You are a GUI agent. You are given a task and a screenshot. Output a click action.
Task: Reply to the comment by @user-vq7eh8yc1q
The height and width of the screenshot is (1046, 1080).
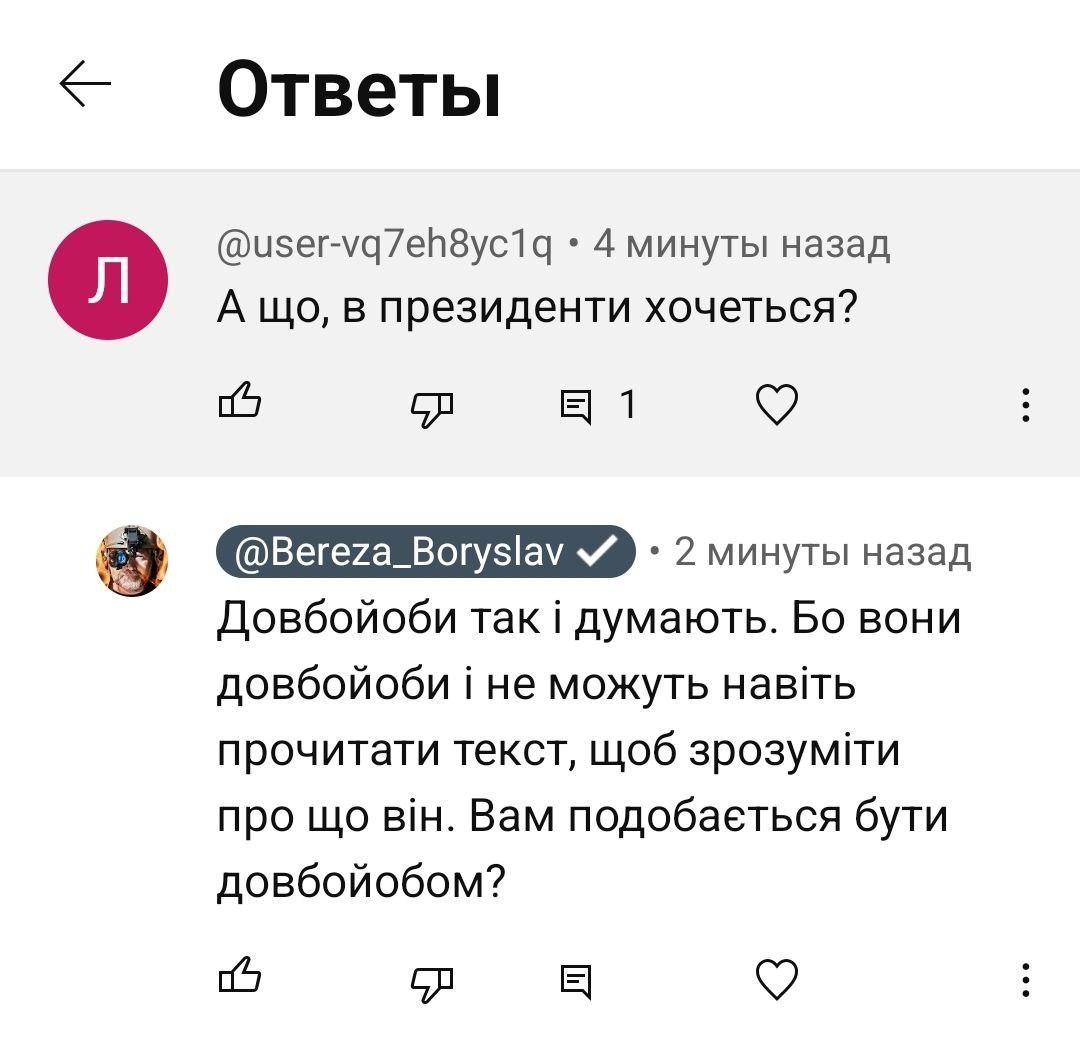[x=577, y=405]
